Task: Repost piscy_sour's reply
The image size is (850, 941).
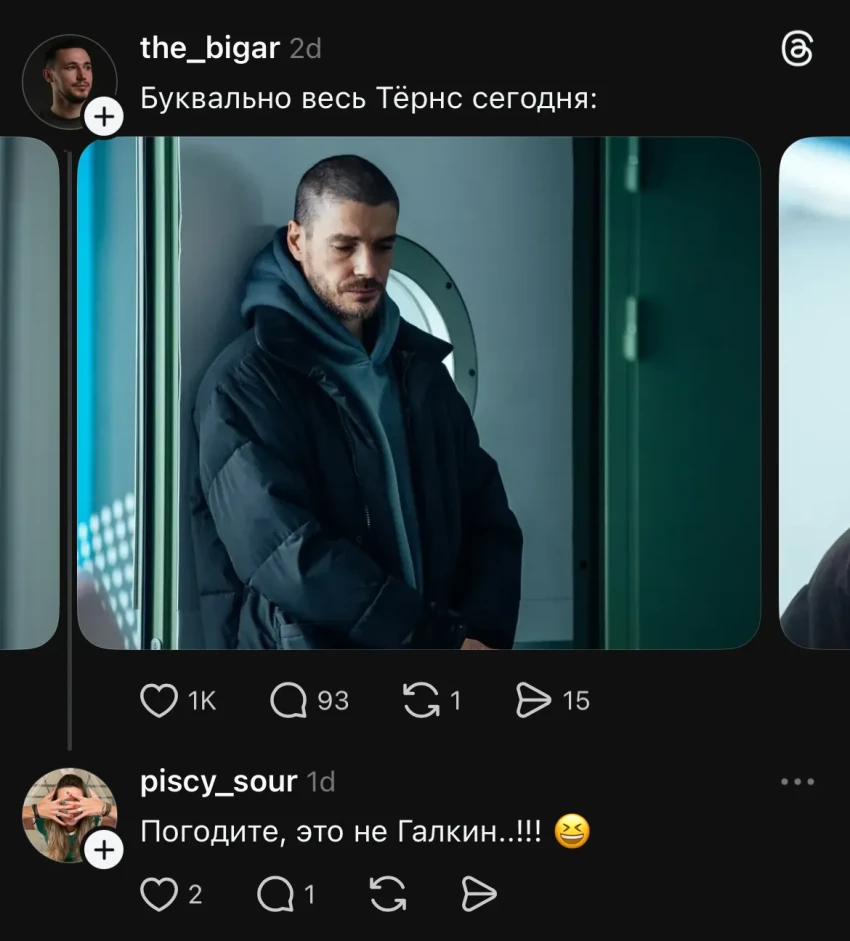Action: [x=388, y=894]
